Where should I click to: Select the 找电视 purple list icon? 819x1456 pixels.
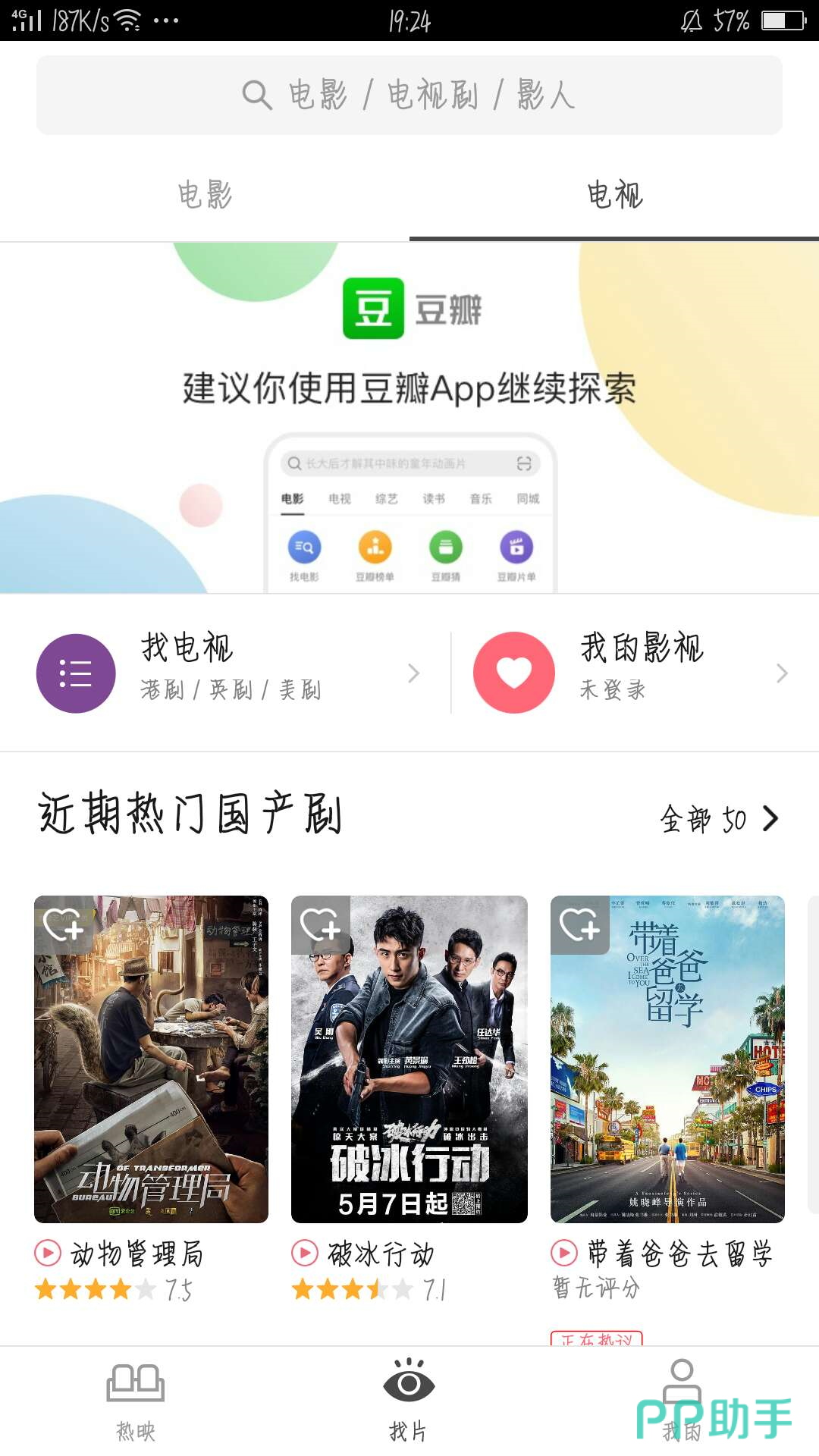(76, 673)
